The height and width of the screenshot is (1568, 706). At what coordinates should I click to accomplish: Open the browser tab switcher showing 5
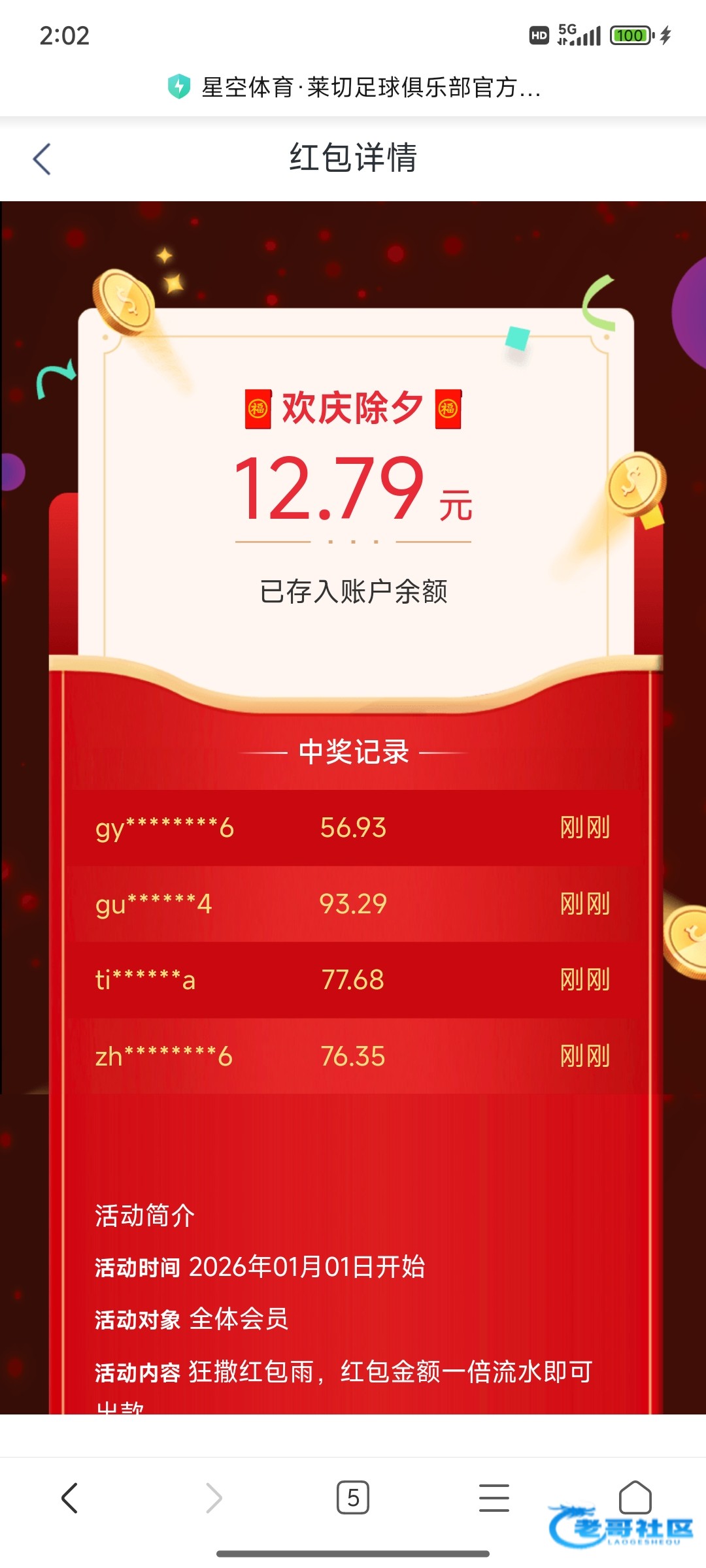353,1497
